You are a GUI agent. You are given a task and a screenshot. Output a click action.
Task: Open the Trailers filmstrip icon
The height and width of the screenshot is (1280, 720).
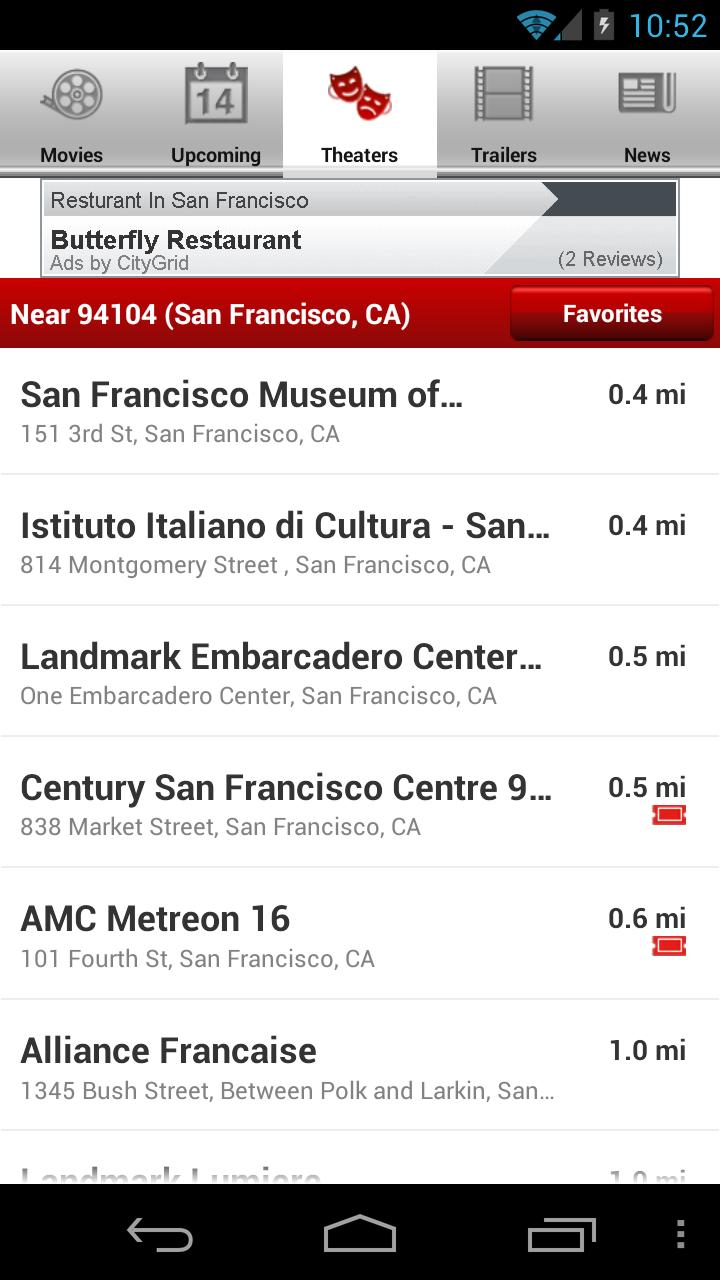click(x=504, y=93)
